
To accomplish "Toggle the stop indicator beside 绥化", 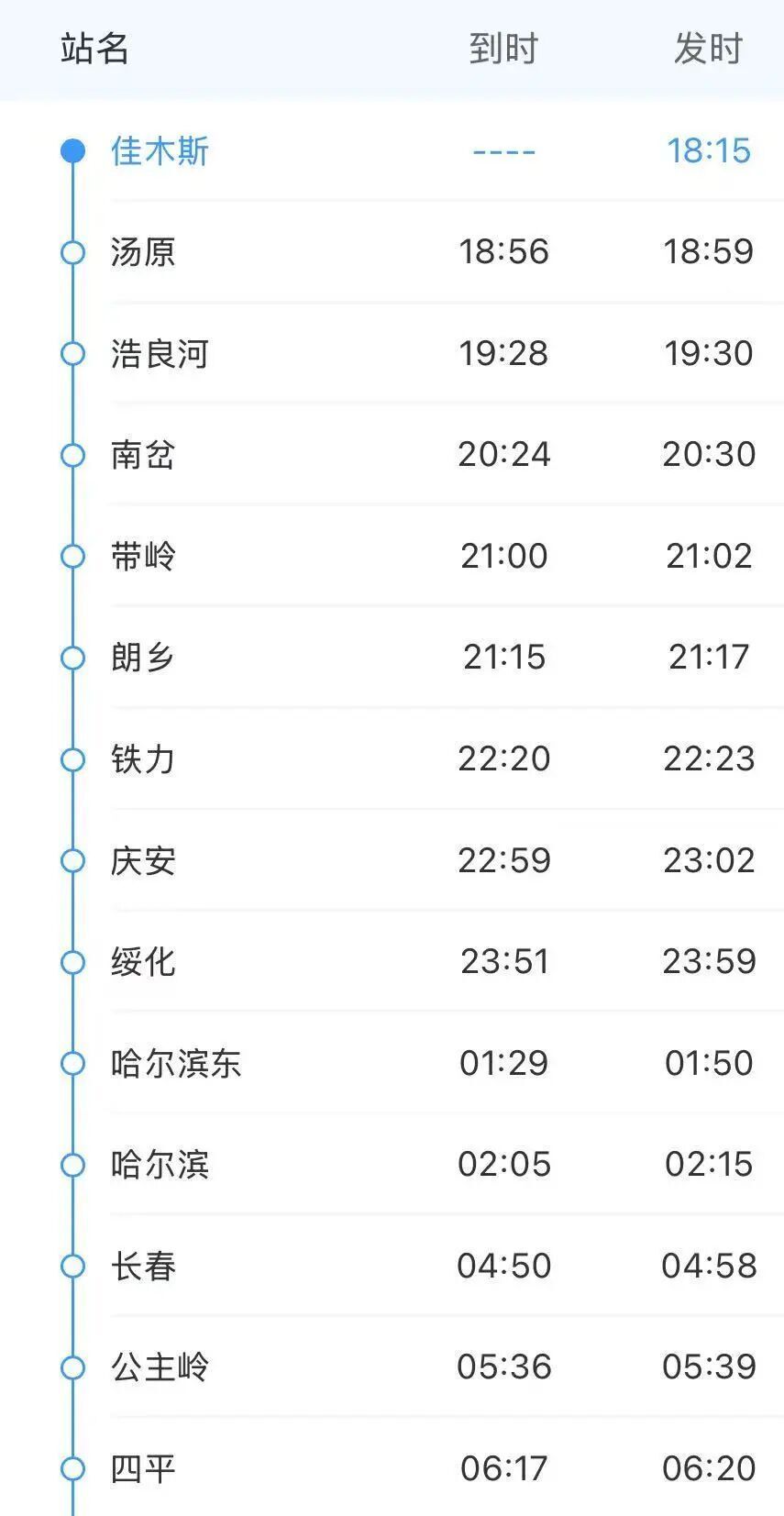I will [x=72, y=961].
